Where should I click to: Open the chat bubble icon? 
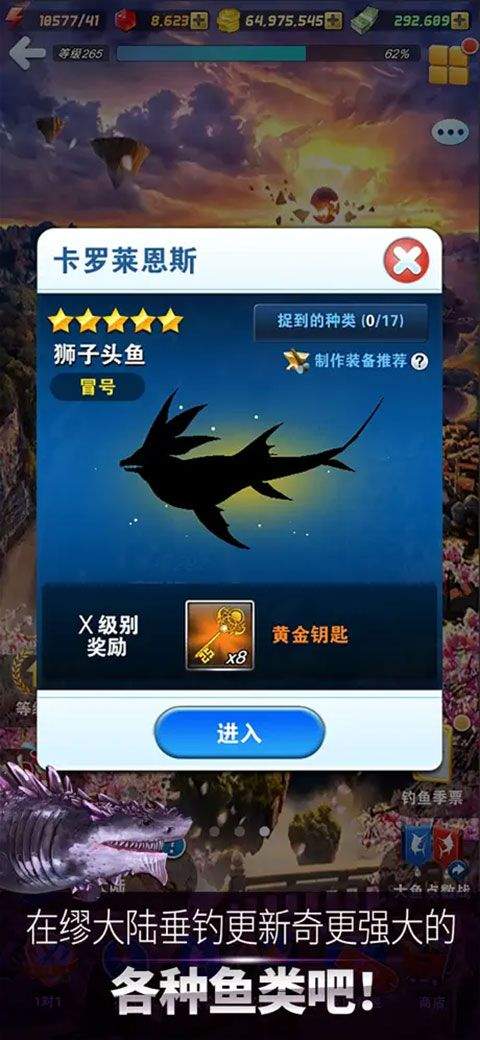[450, 132]
